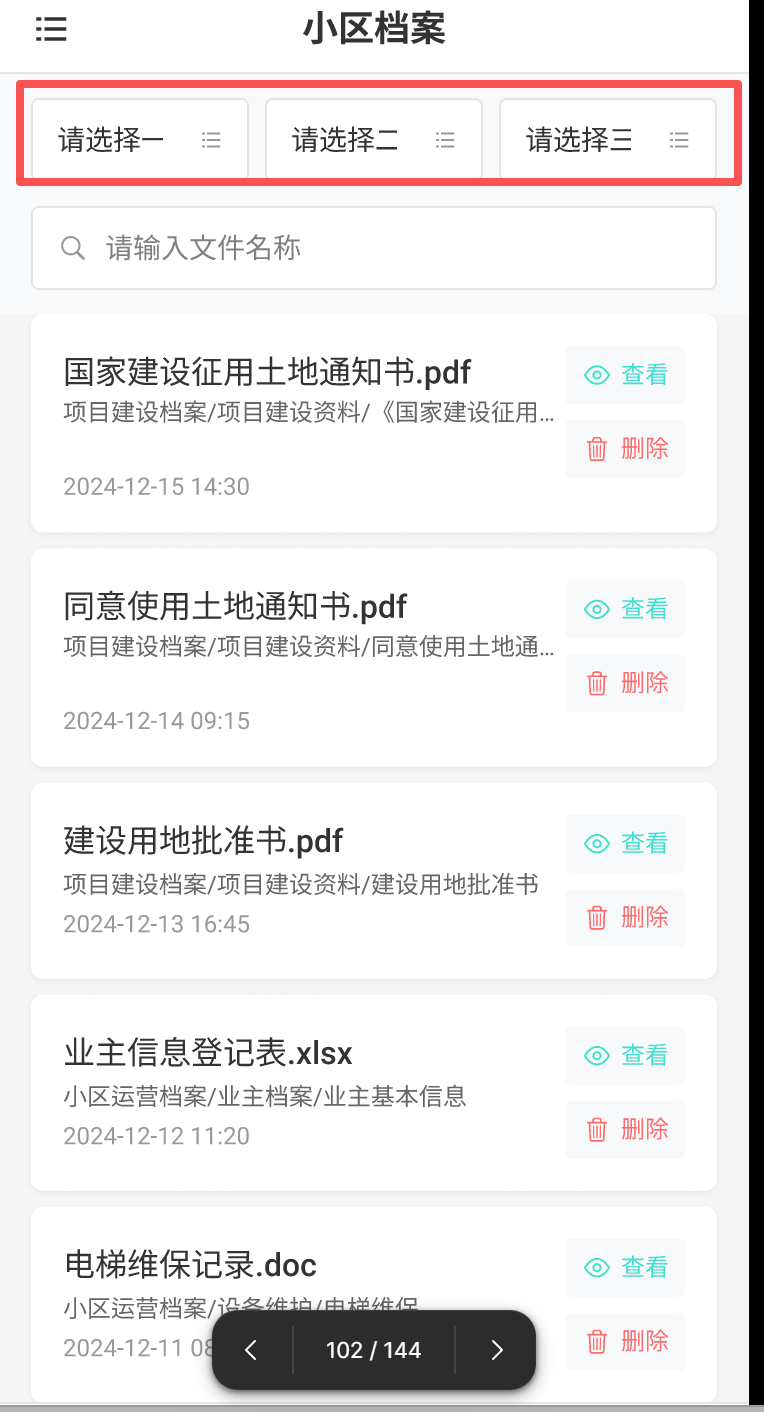Click the eye icon beside 业主信息登记表.xlsx
The width and height of the screenshot is (764, 1412).
[x=597, y=1055]
